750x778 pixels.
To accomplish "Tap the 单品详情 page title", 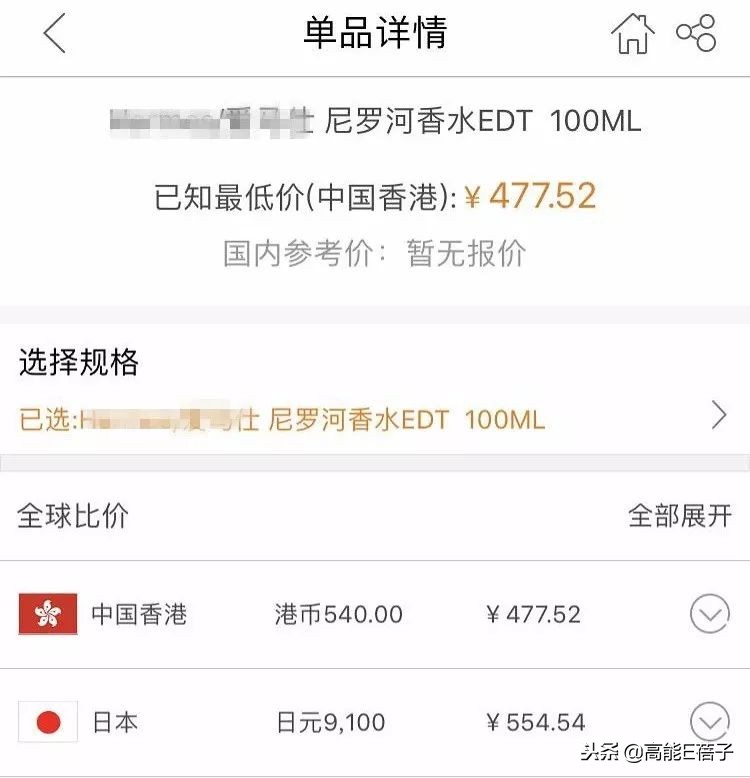I will coord(375,33).
